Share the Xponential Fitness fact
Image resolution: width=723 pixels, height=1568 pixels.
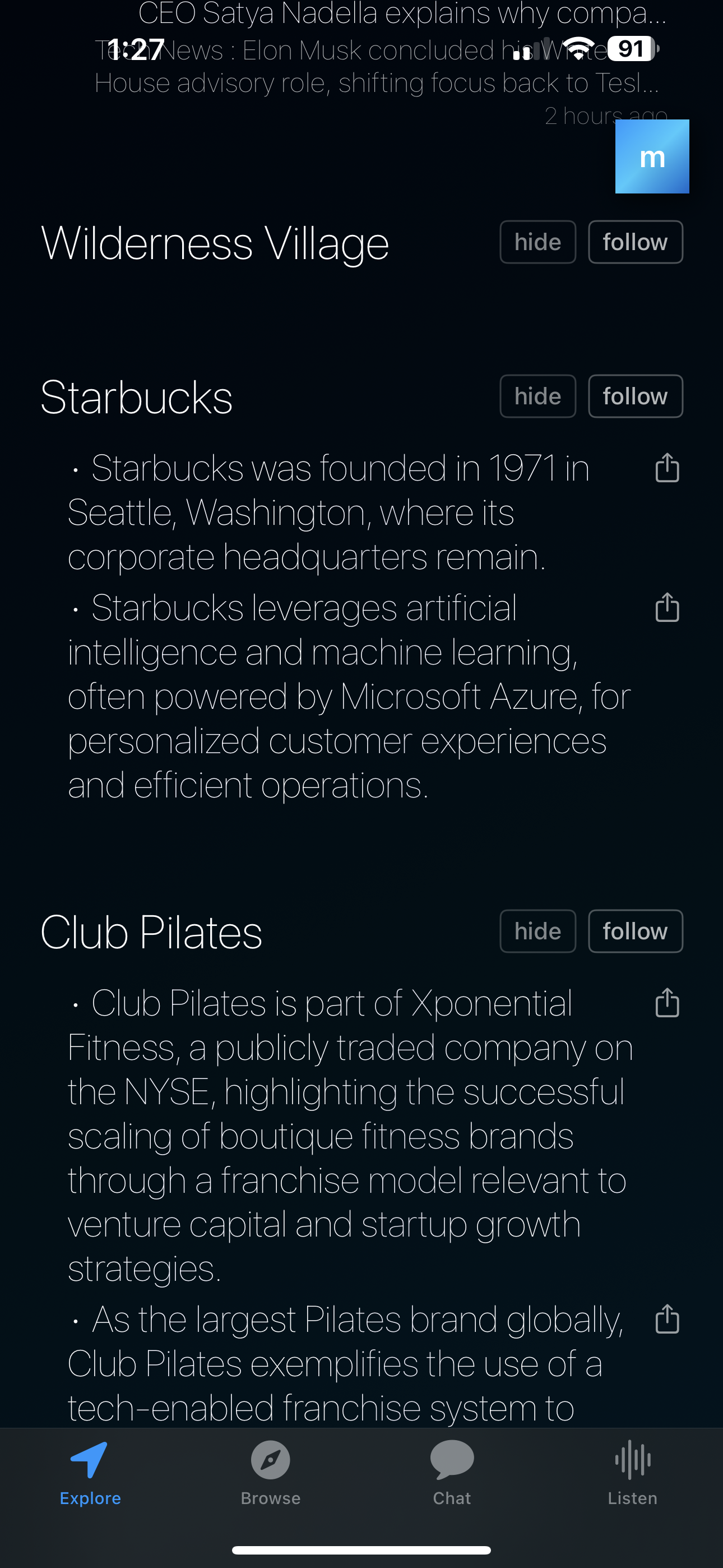667,1003
